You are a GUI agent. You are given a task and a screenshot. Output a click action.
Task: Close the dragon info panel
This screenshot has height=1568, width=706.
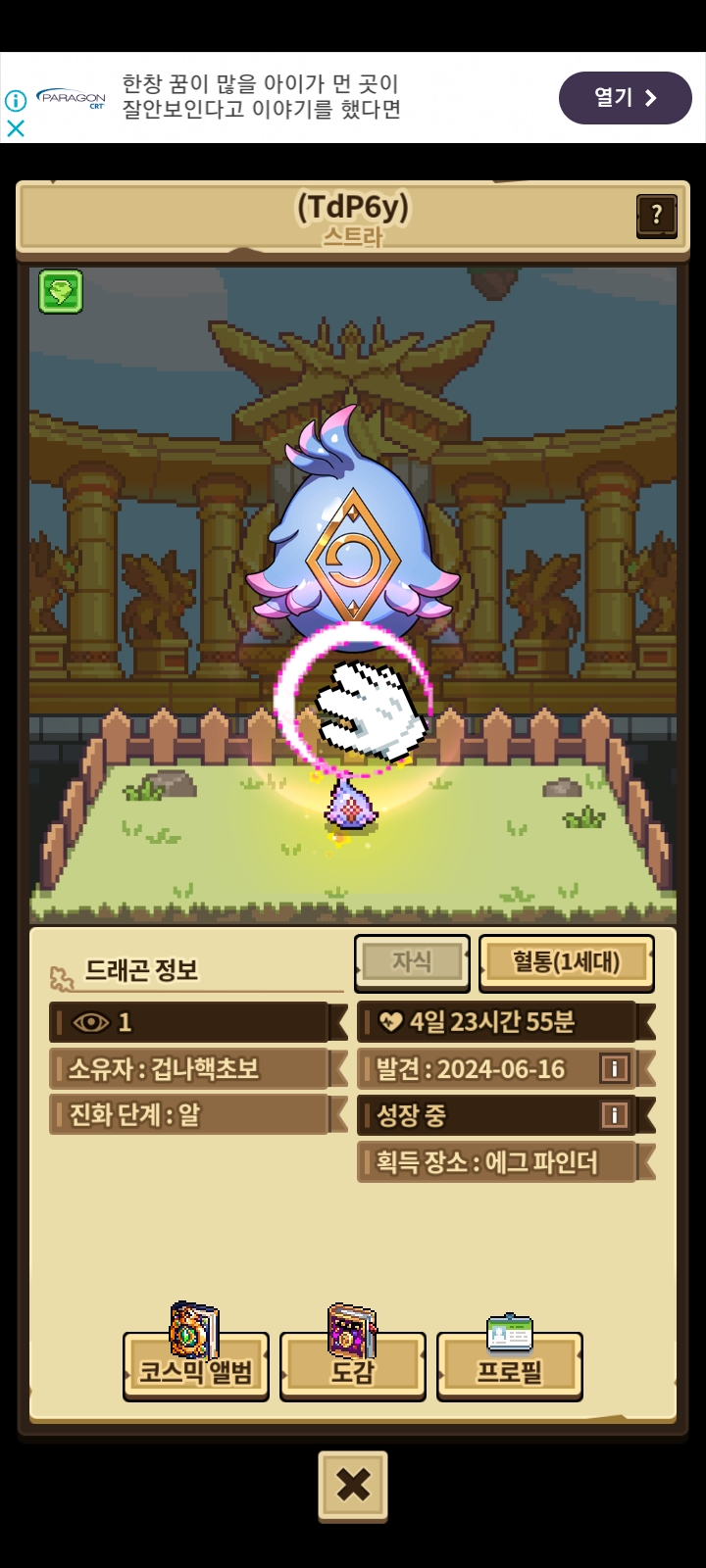[353, 1486]
